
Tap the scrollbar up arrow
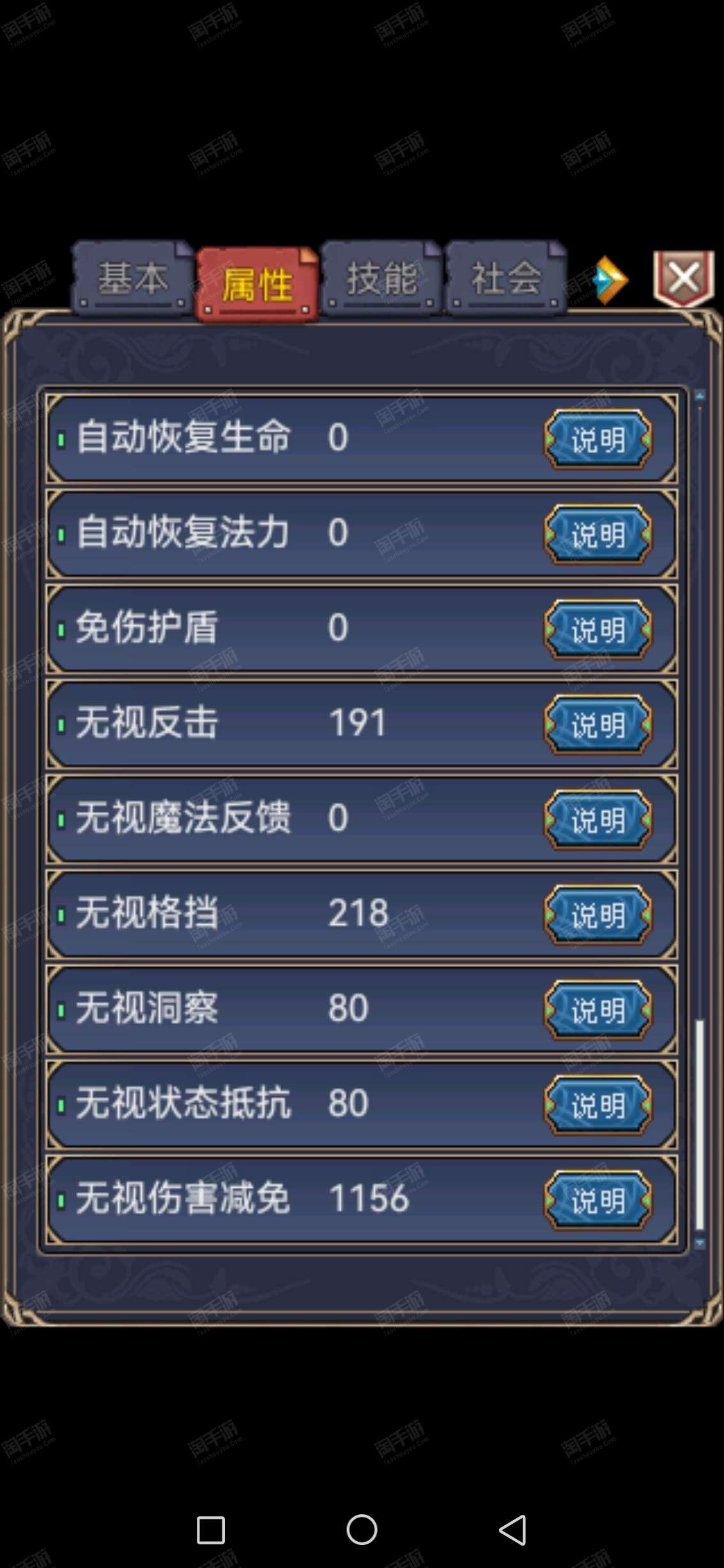[700, 396]
